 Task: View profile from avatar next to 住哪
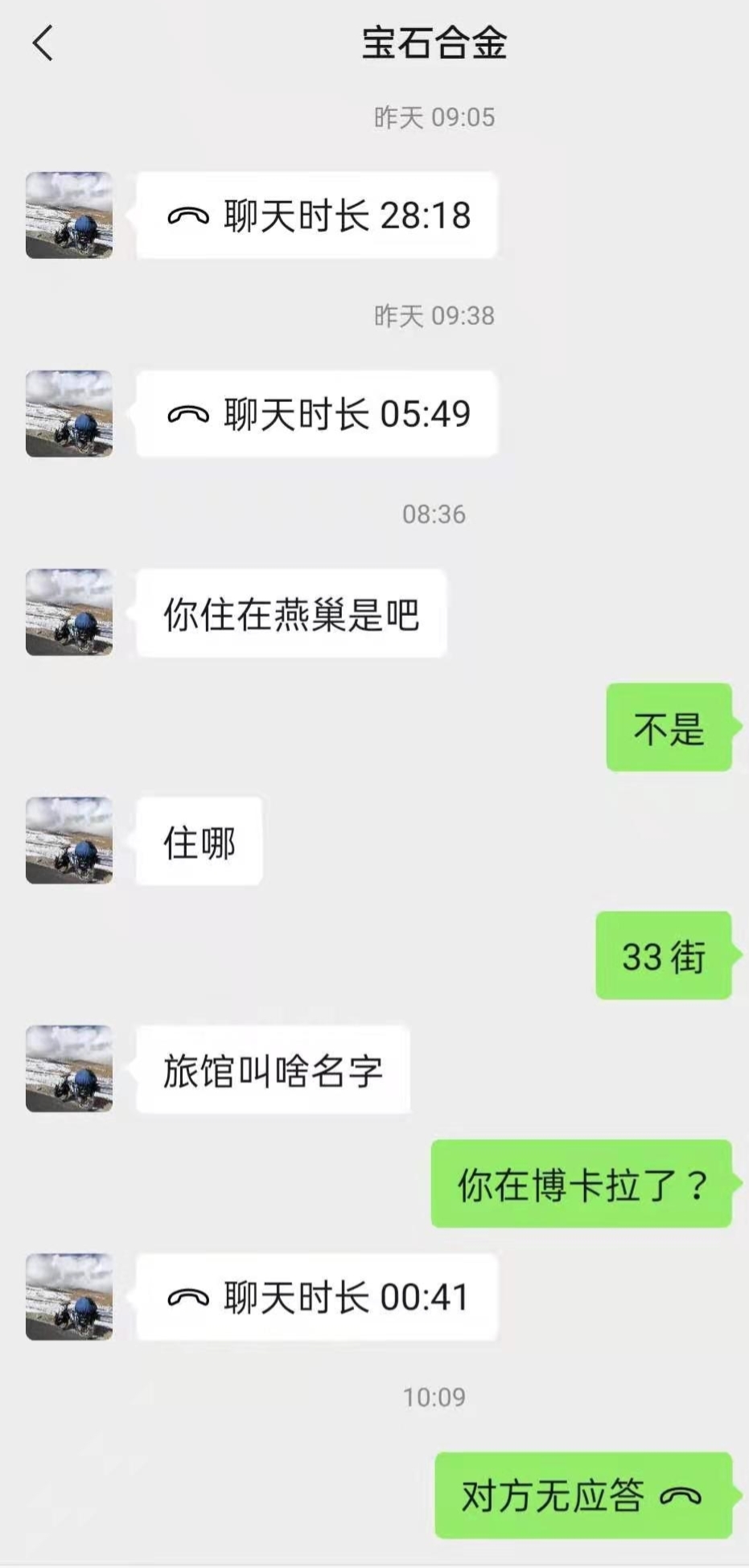[69, 840]
